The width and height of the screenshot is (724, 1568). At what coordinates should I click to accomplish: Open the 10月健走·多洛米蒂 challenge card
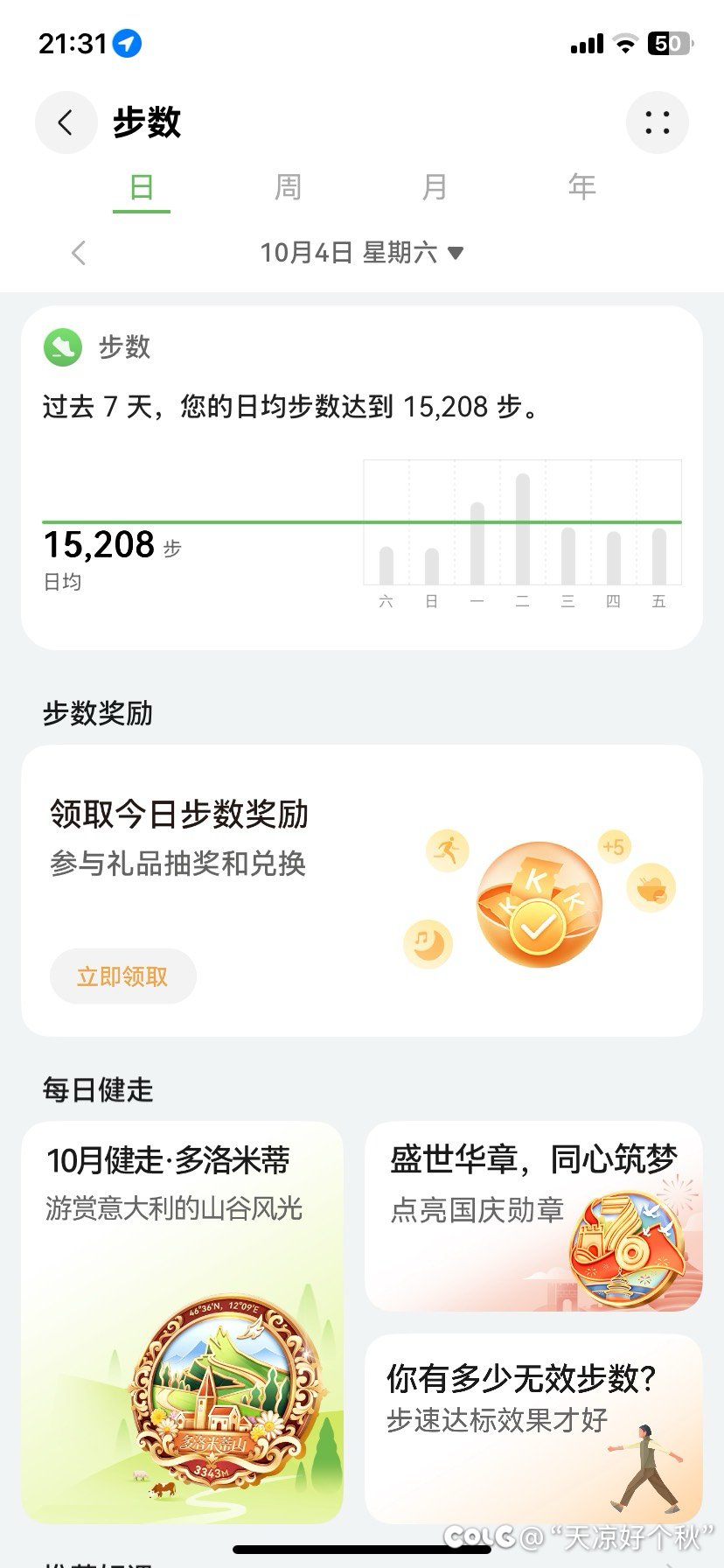(x=182, y=1321)
